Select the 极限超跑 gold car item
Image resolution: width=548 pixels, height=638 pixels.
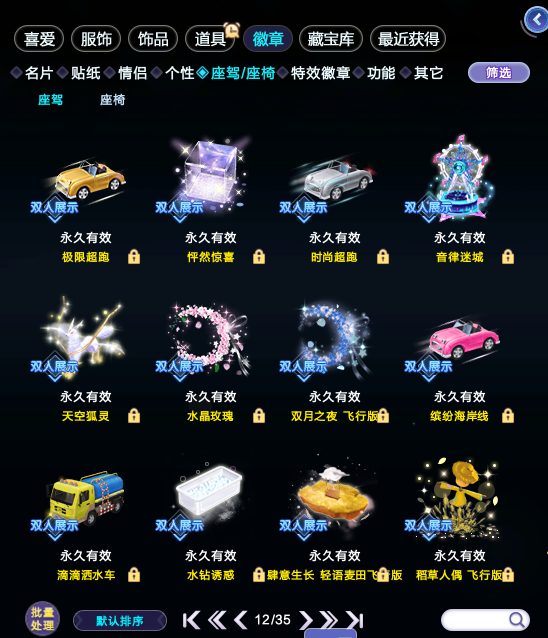pyautogui.click(x=86, y=197)
